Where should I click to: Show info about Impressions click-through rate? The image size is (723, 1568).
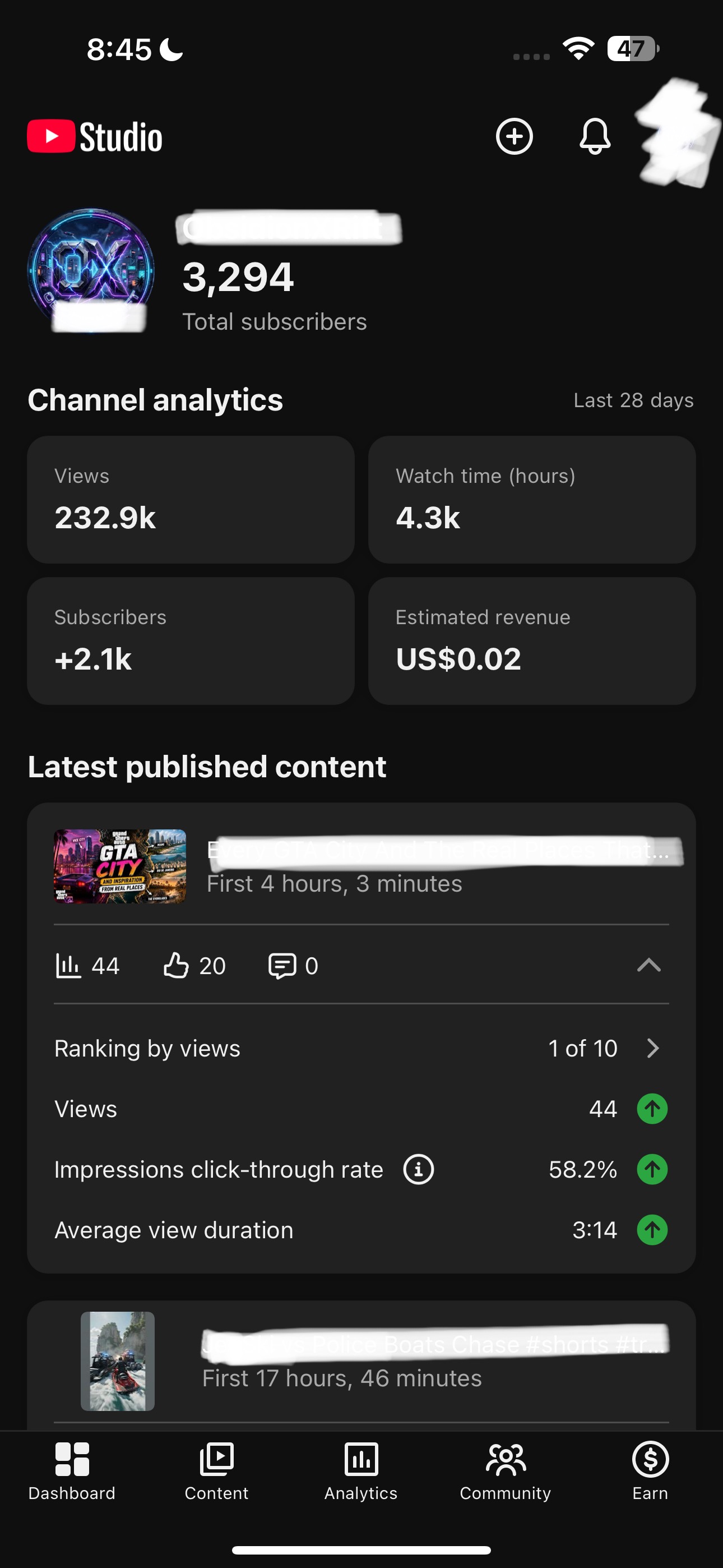pos(419,1169)
